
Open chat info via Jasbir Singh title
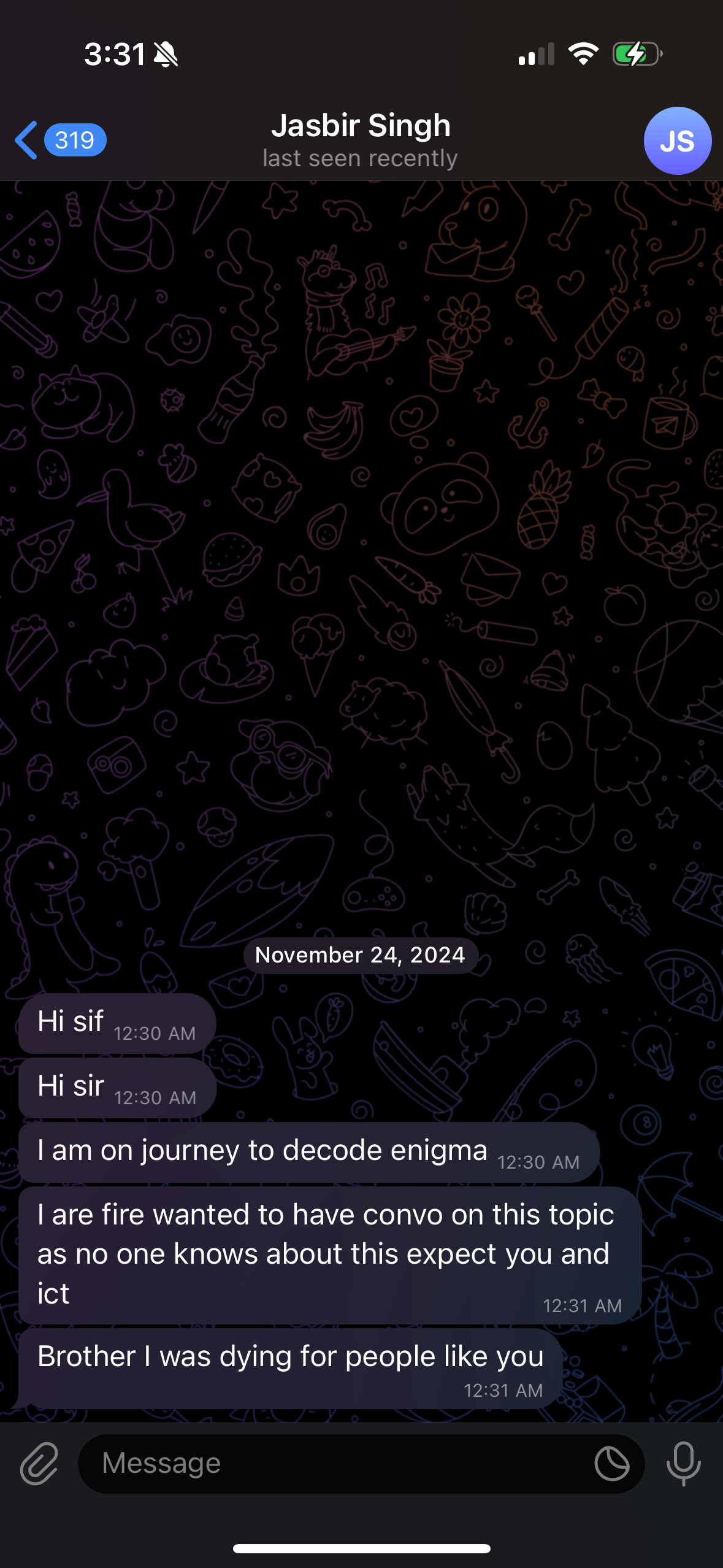(361, 126)
